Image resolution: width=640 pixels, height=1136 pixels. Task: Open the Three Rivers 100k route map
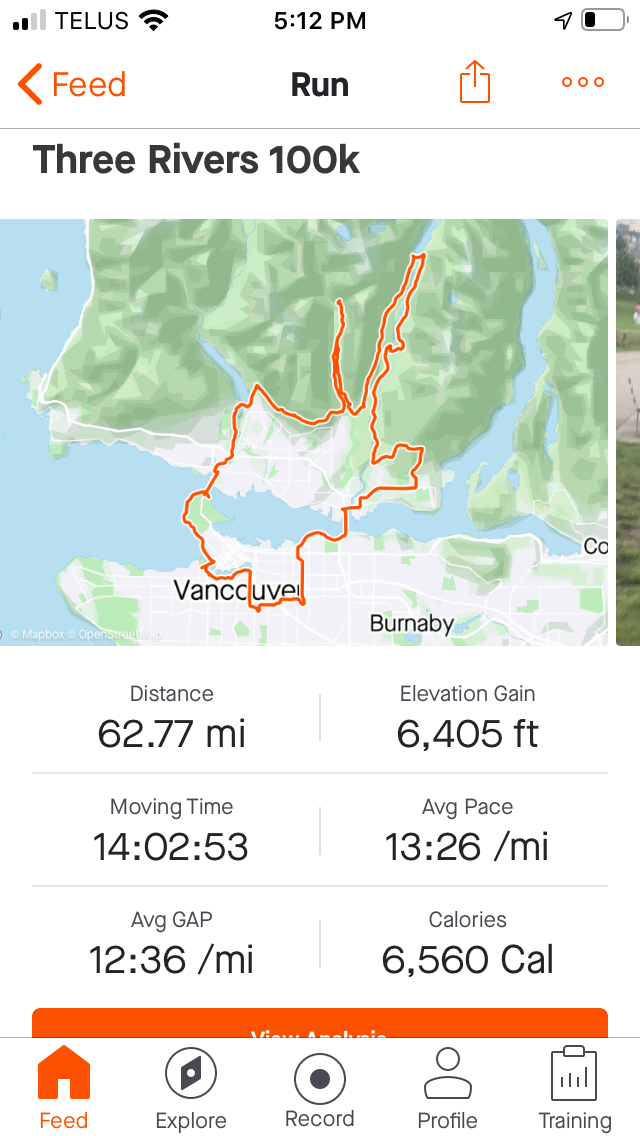304,432
